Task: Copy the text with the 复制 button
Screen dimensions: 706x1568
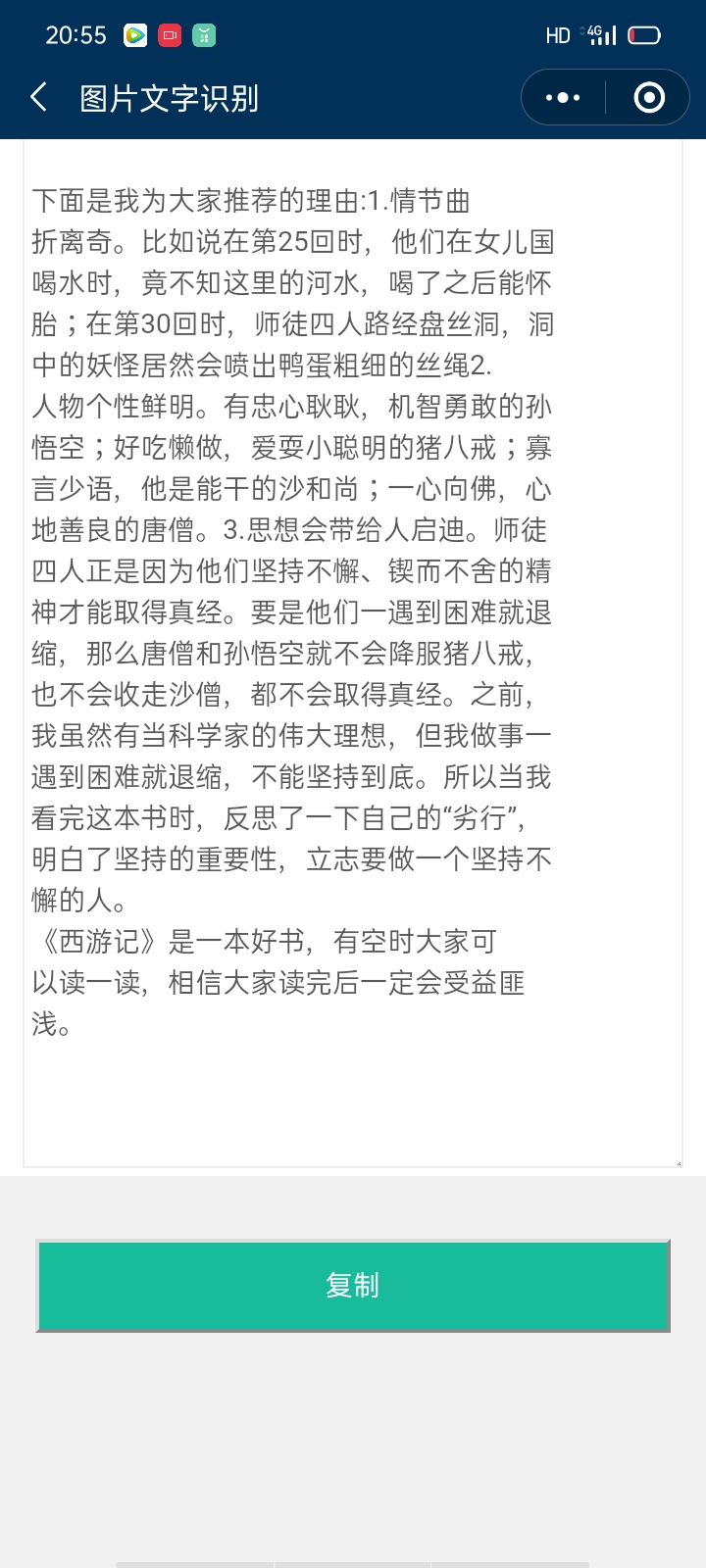Action: coord(353,1285)
